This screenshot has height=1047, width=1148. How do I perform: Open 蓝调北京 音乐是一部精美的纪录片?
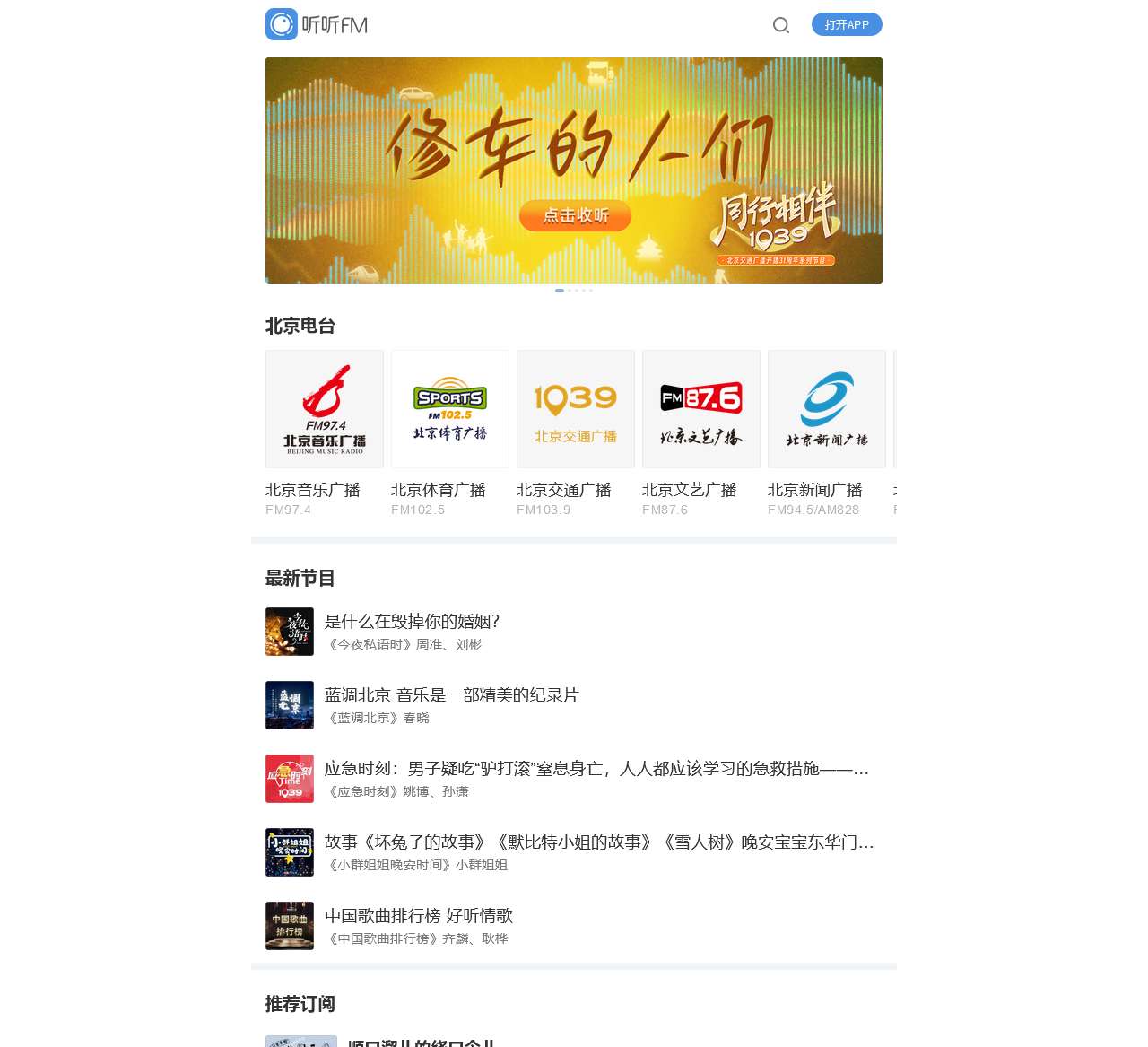pos(451,695)
